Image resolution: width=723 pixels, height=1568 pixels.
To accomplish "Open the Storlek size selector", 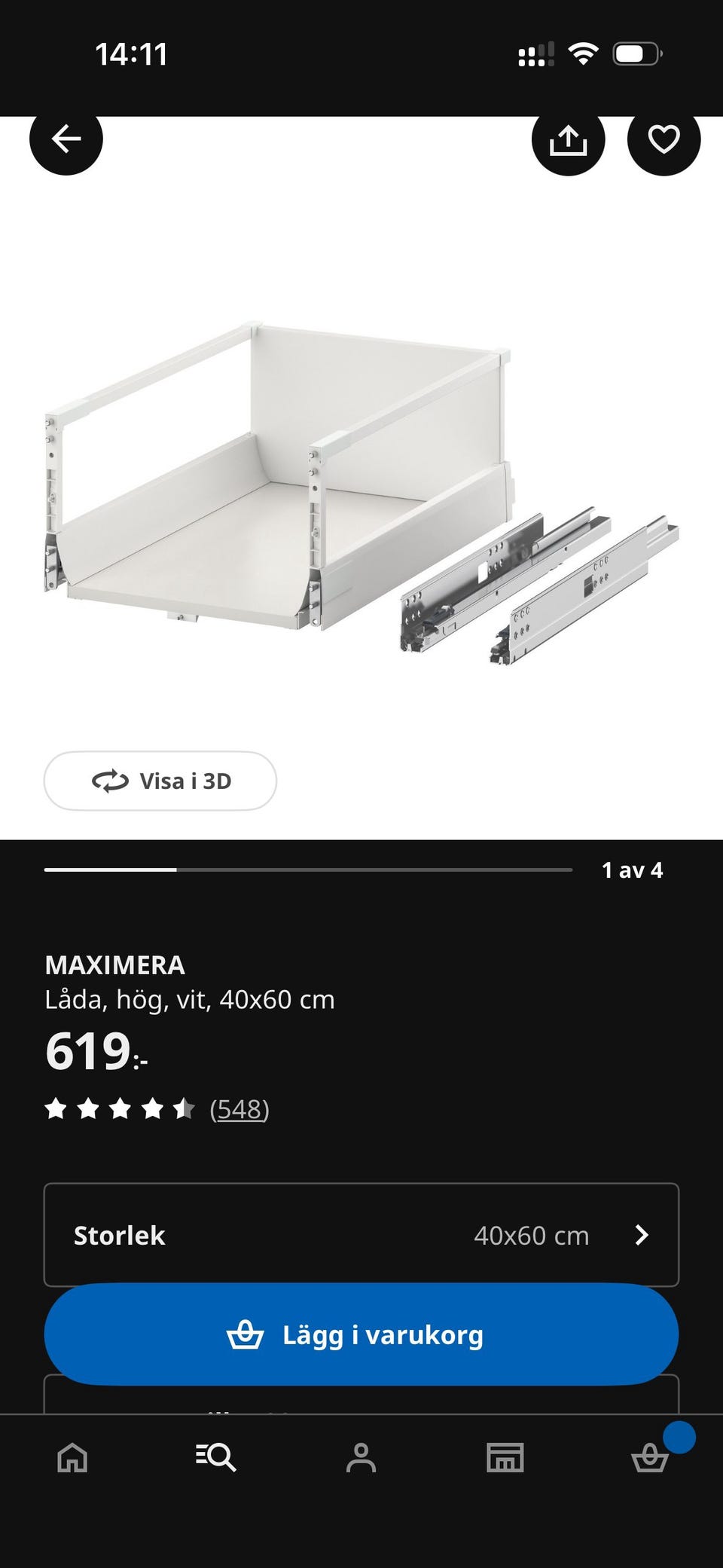I will click(361, 1235).
